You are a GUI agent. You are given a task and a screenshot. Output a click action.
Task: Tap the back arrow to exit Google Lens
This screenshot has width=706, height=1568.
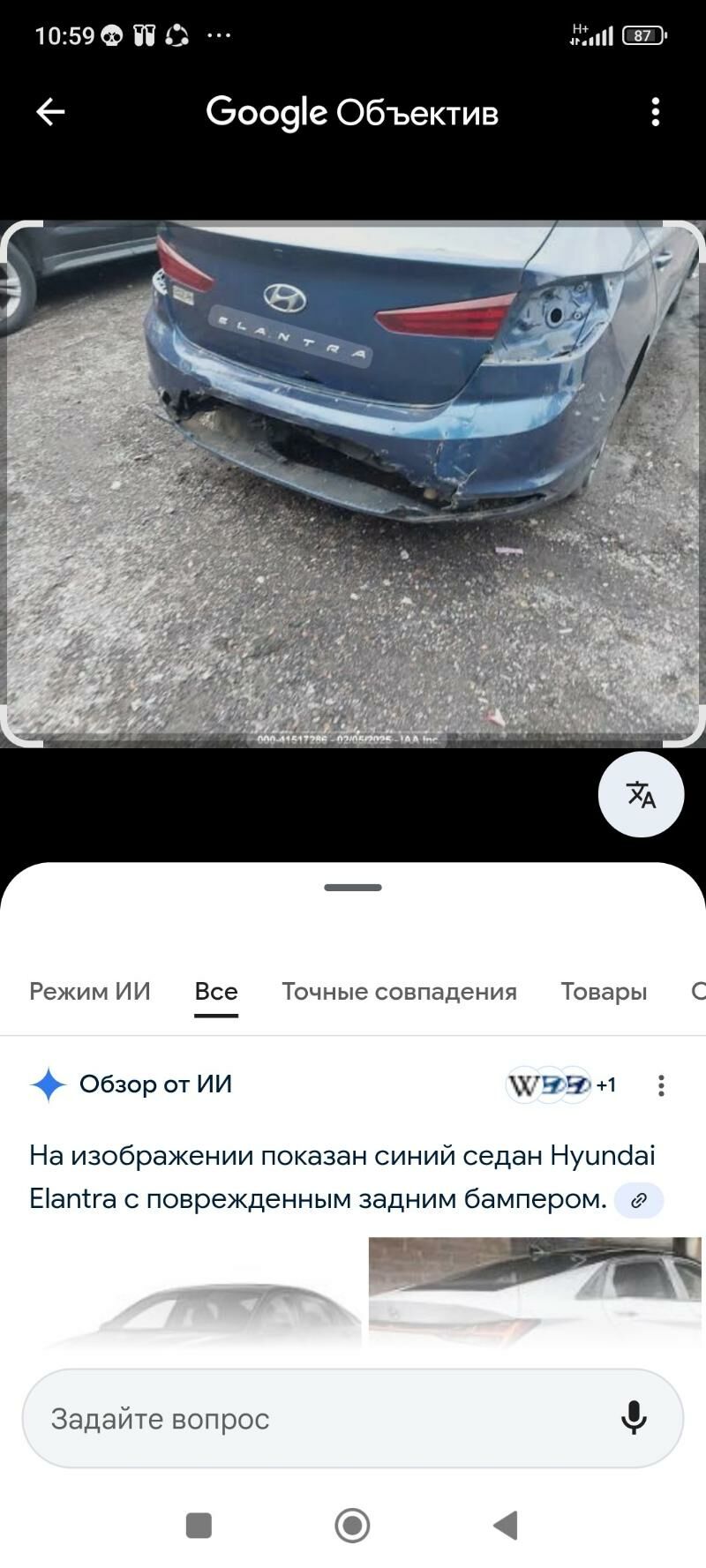click(x=50, y=111)
